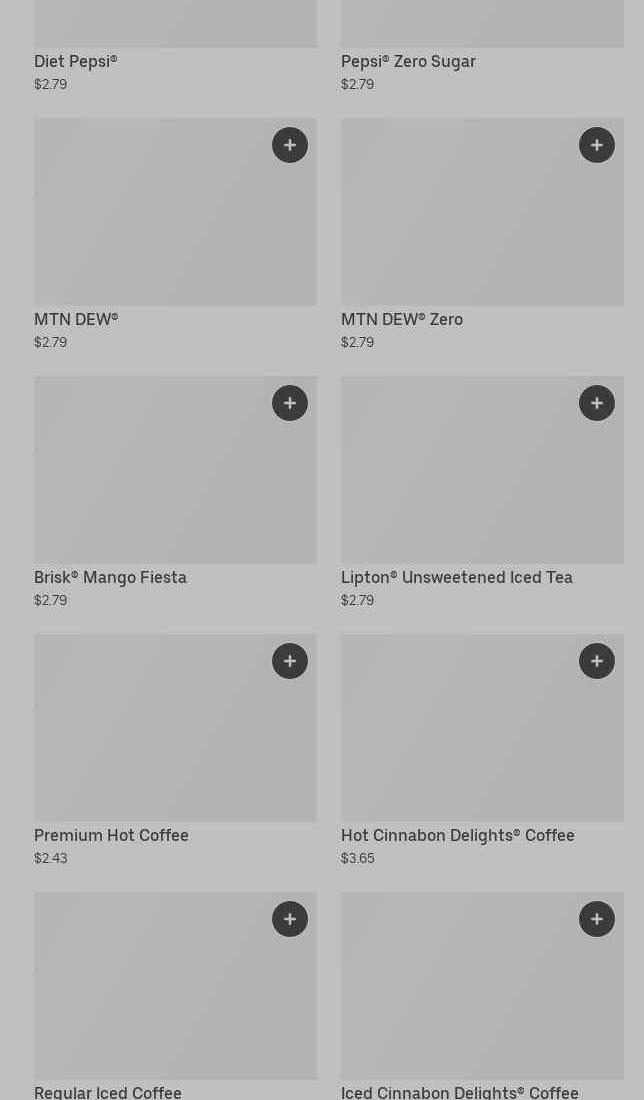Add Premium Hot Coffee to the order
This screenshot has width=644, height=1100.
tap(290, 662)
